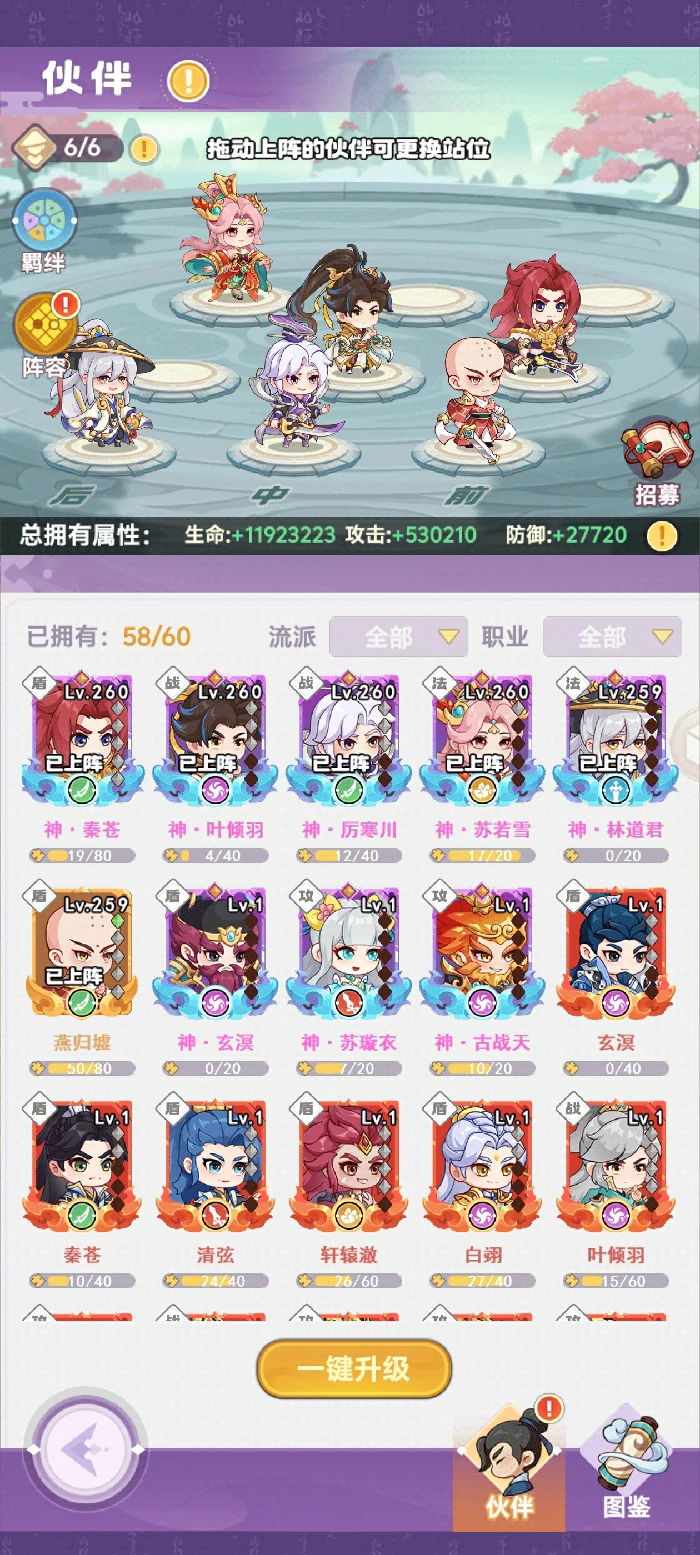Viewport: 700px width, 1555px height.
Task: Expand the 流派 filter dropdown
Action: (398, 637)
